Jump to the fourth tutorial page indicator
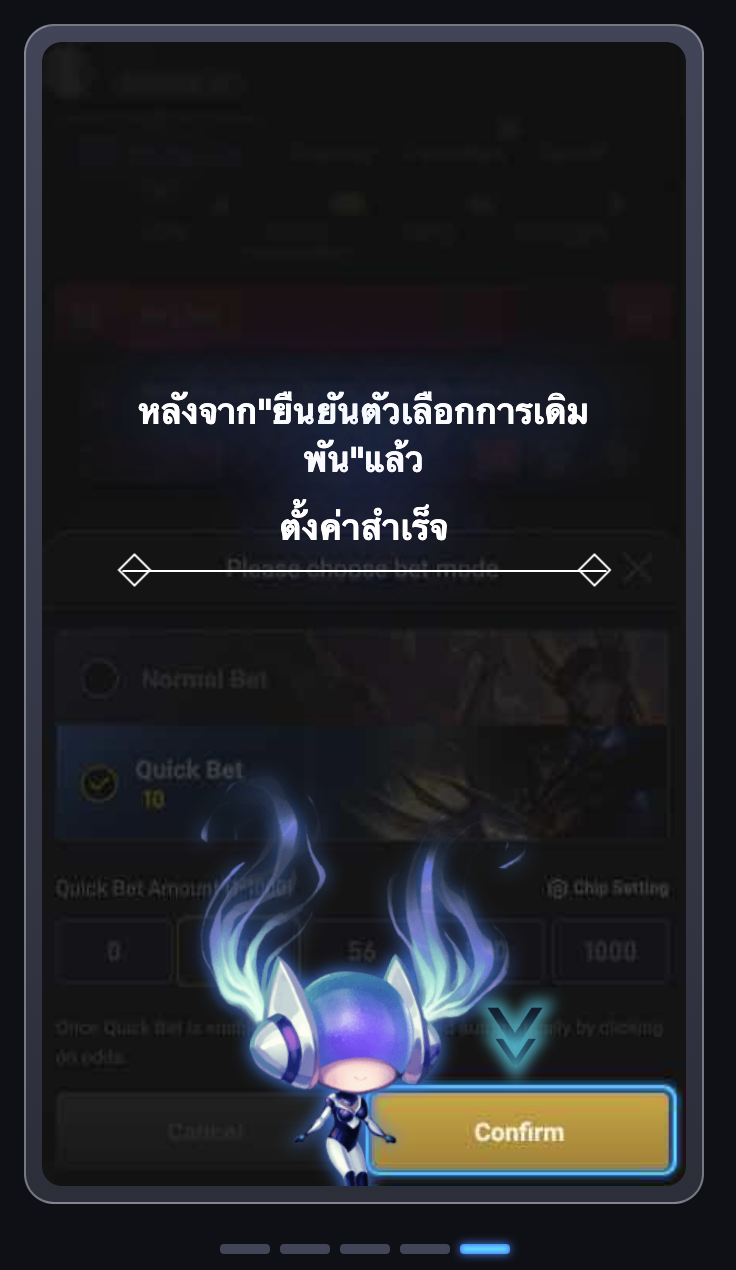736x1270 pixels. [425, 1249]
